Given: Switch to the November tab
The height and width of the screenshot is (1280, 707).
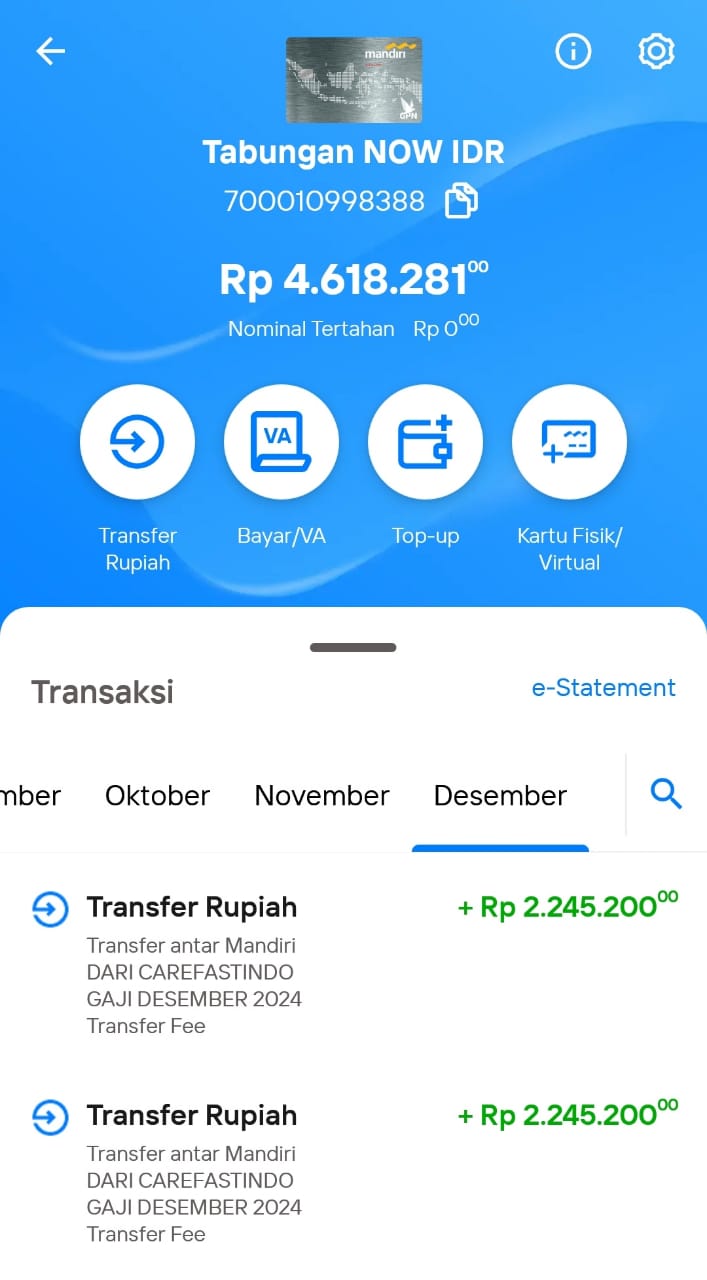Looking at the screenshot, I should click(x=322, y=796).
